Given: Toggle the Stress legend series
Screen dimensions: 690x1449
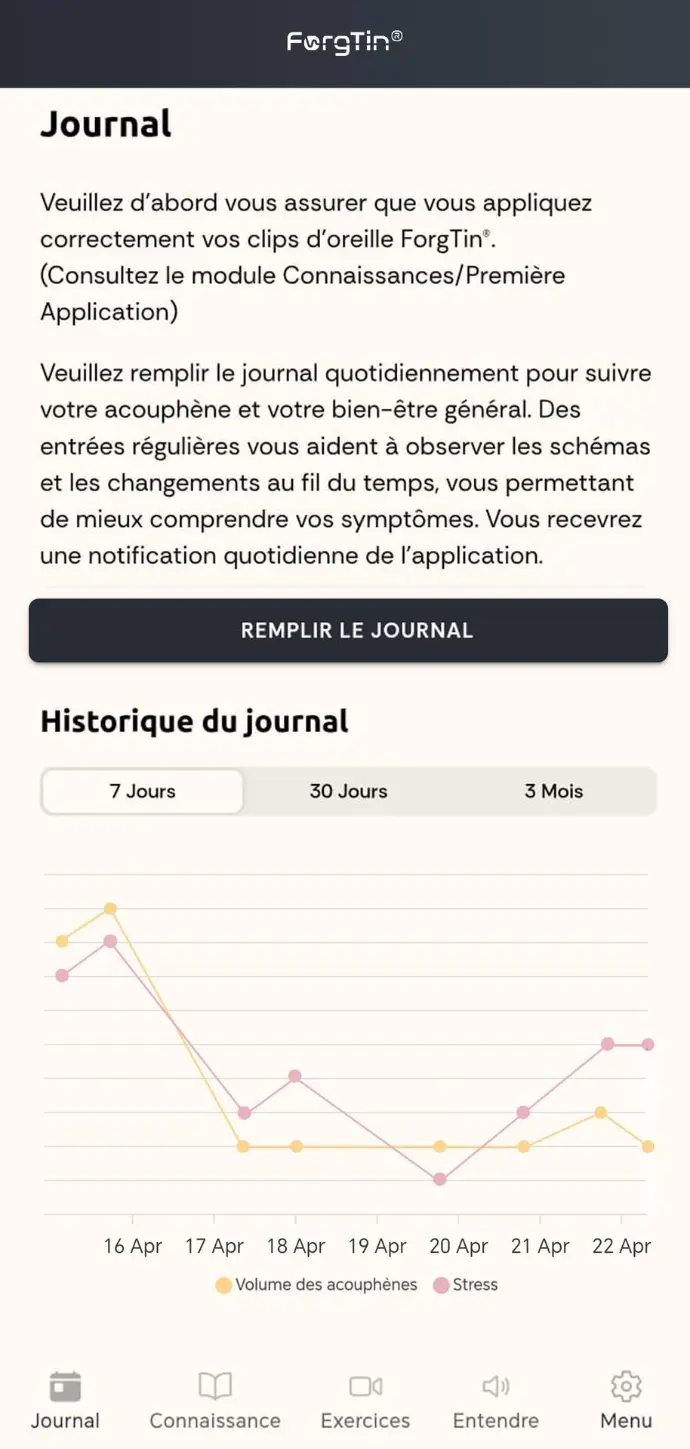Looking at the screenshot, I should tap(465, 1285).
